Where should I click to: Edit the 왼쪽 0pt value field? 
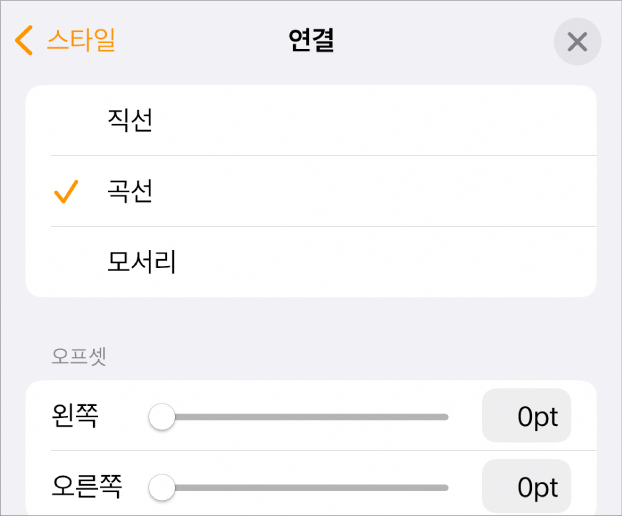click(527, 417)
